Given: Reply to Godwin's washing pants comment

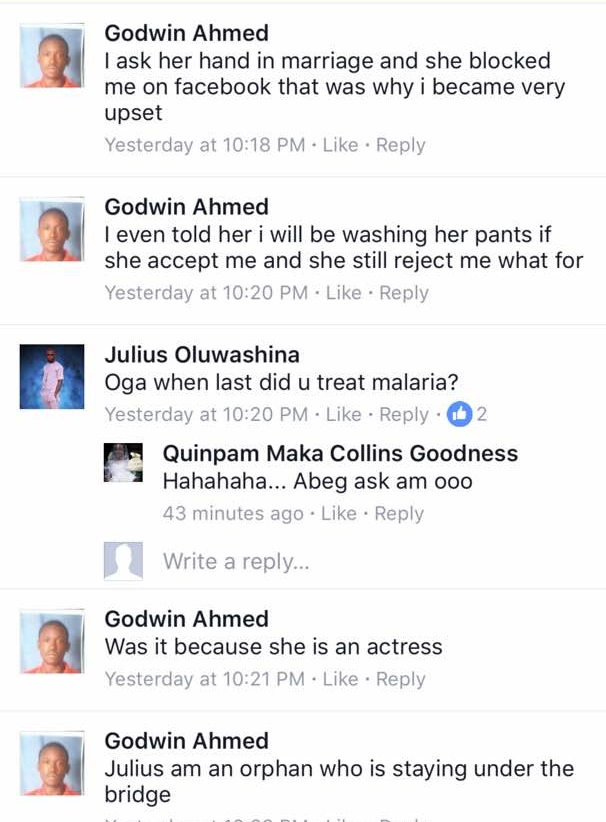Looking at the screenshot, I should tap(404, 293).
